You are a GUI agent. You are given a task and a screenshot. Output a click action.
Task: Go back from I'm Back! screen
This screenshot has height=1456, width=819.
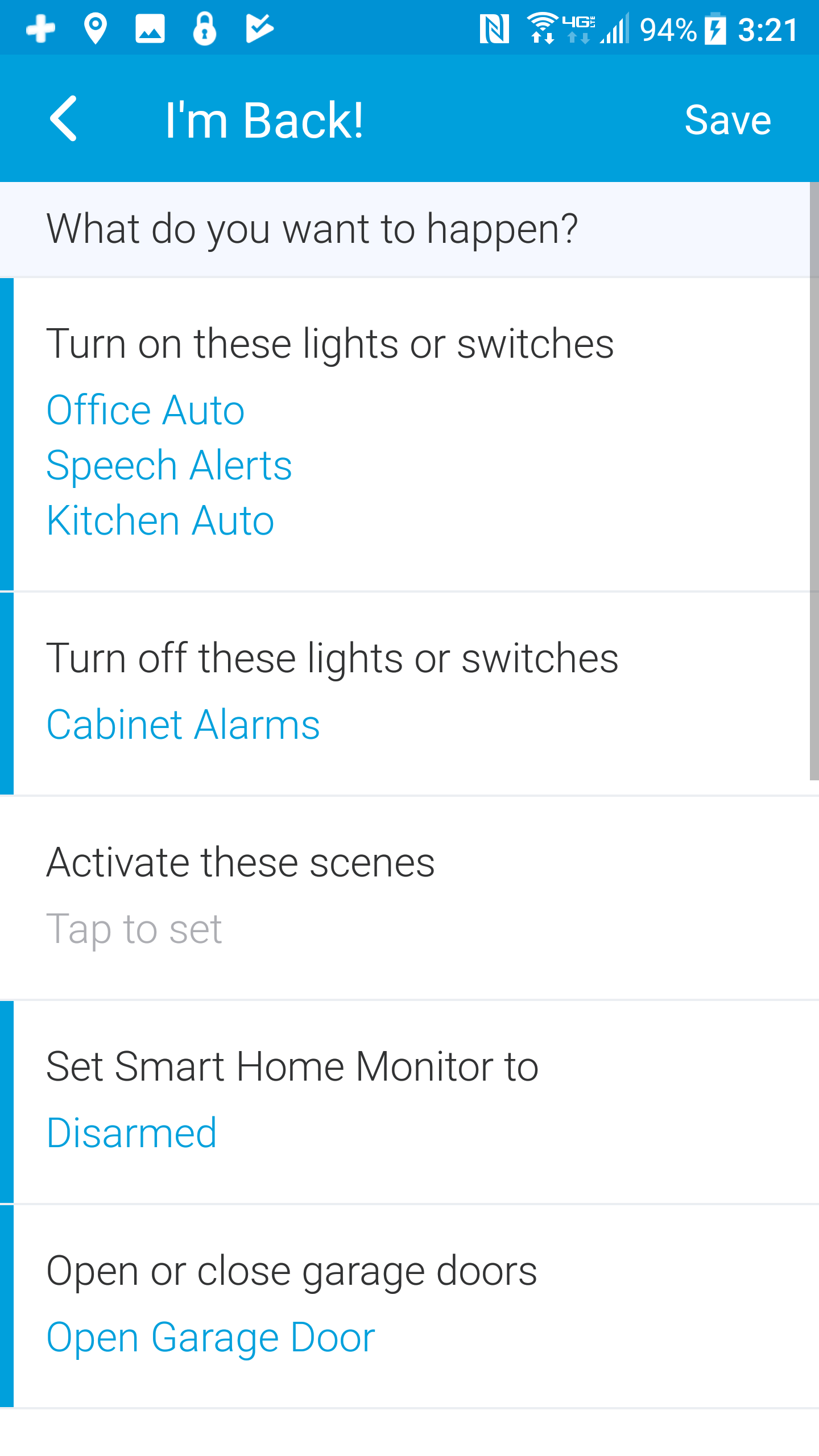pos(64,119)
